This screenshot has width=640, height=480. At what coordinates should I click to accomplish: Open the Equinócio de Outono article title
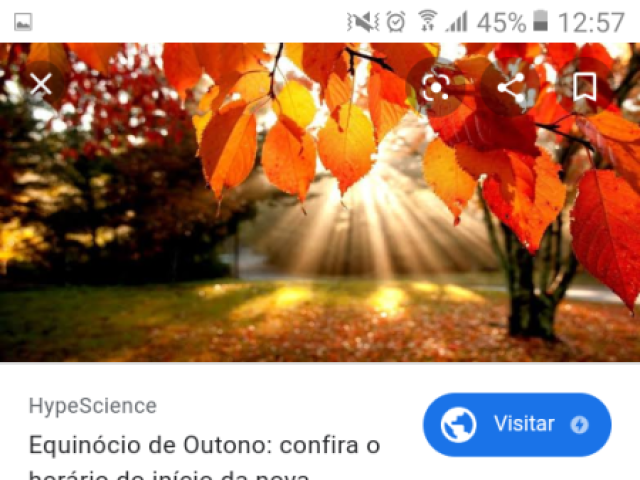click(x=205, y=445)
